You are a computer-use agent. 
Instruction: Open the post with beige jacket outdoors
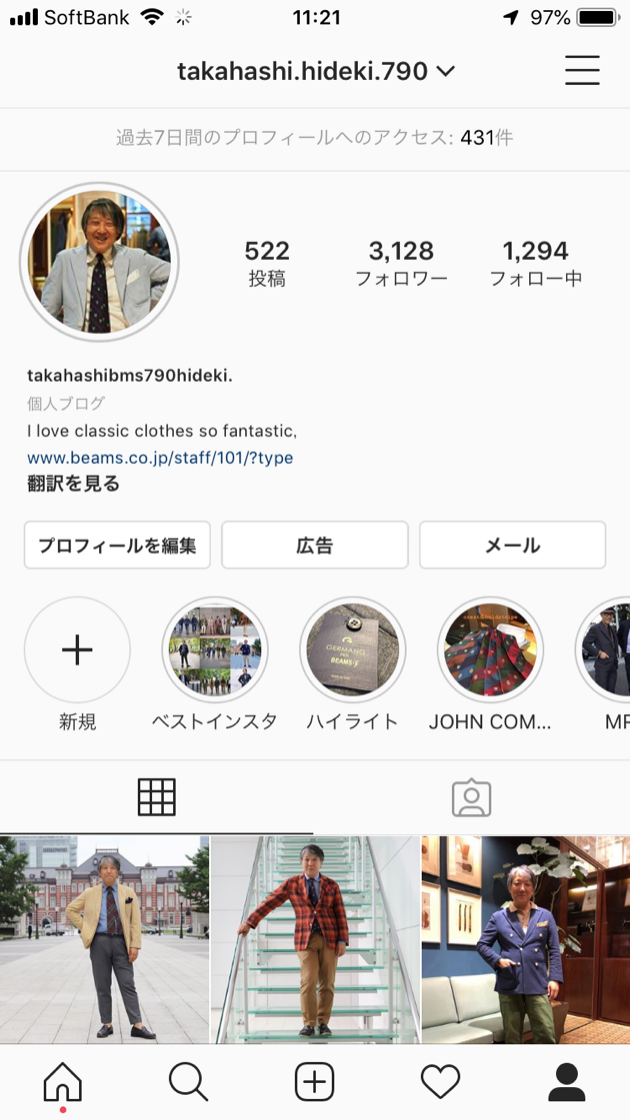point(104,940)
